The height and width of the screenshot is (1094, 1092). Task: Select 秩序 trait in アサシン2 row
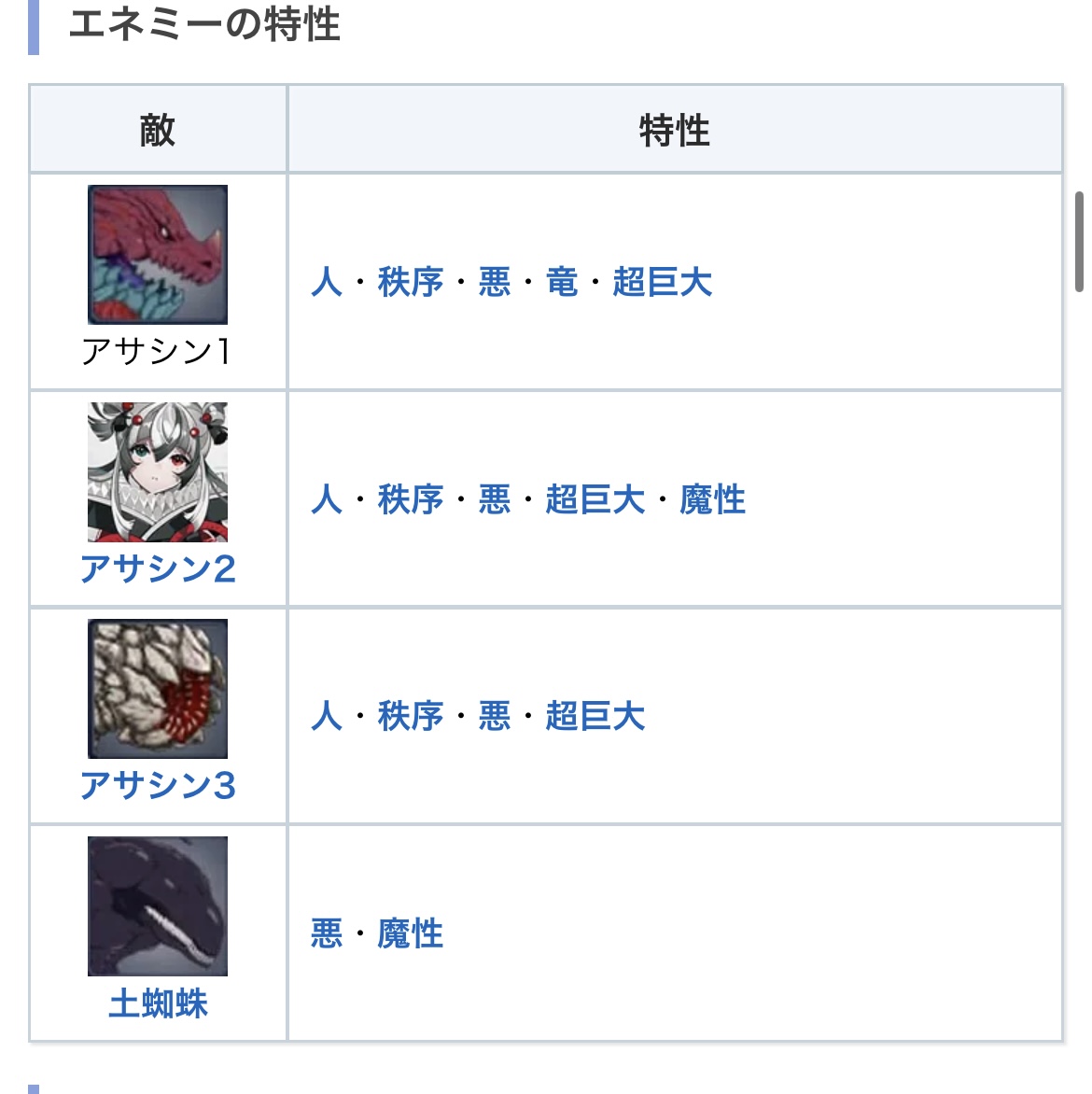411,499
